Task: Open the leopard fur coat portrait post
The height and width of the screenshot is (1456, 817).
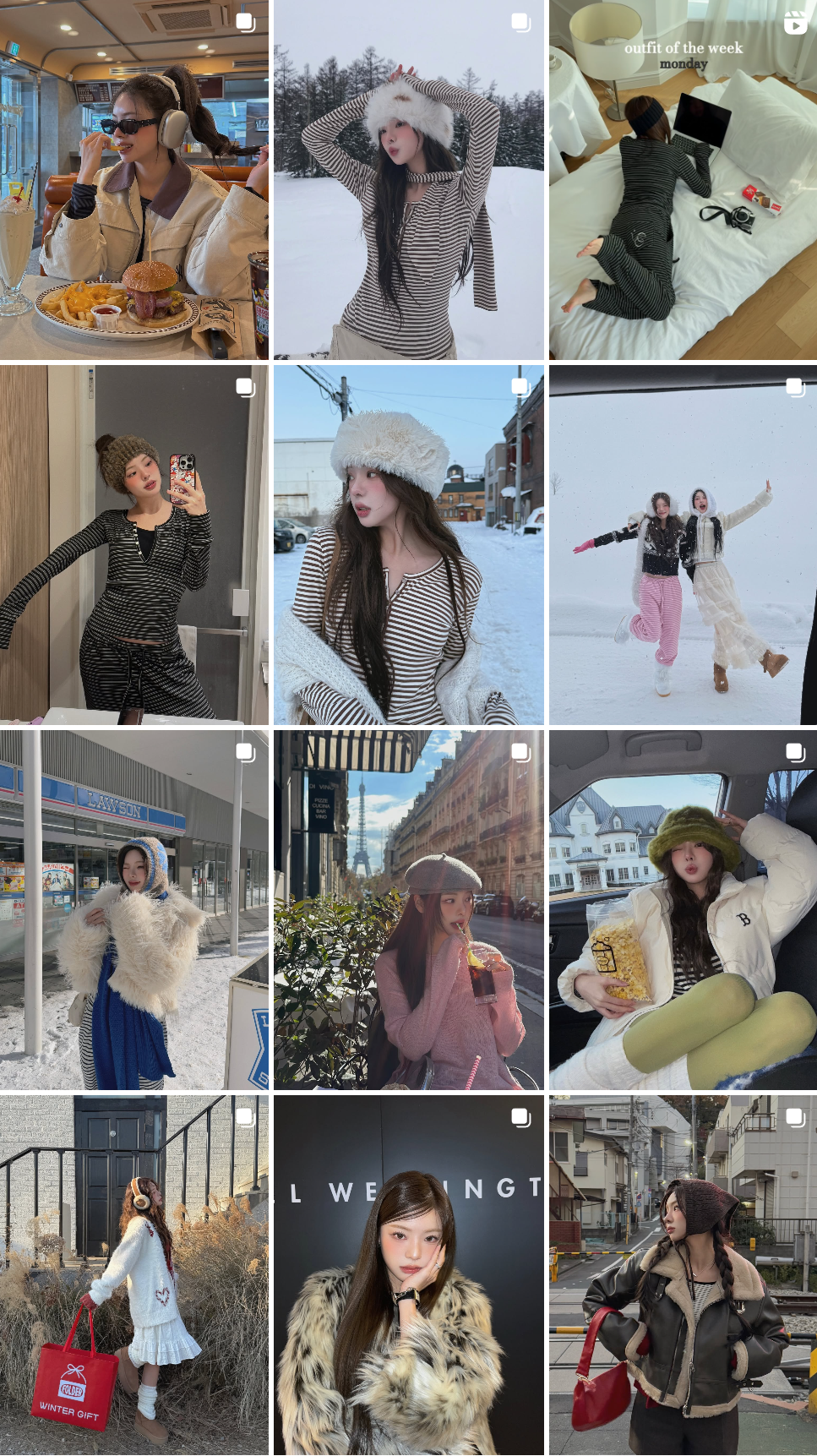Action: [x=408, y=1274]
